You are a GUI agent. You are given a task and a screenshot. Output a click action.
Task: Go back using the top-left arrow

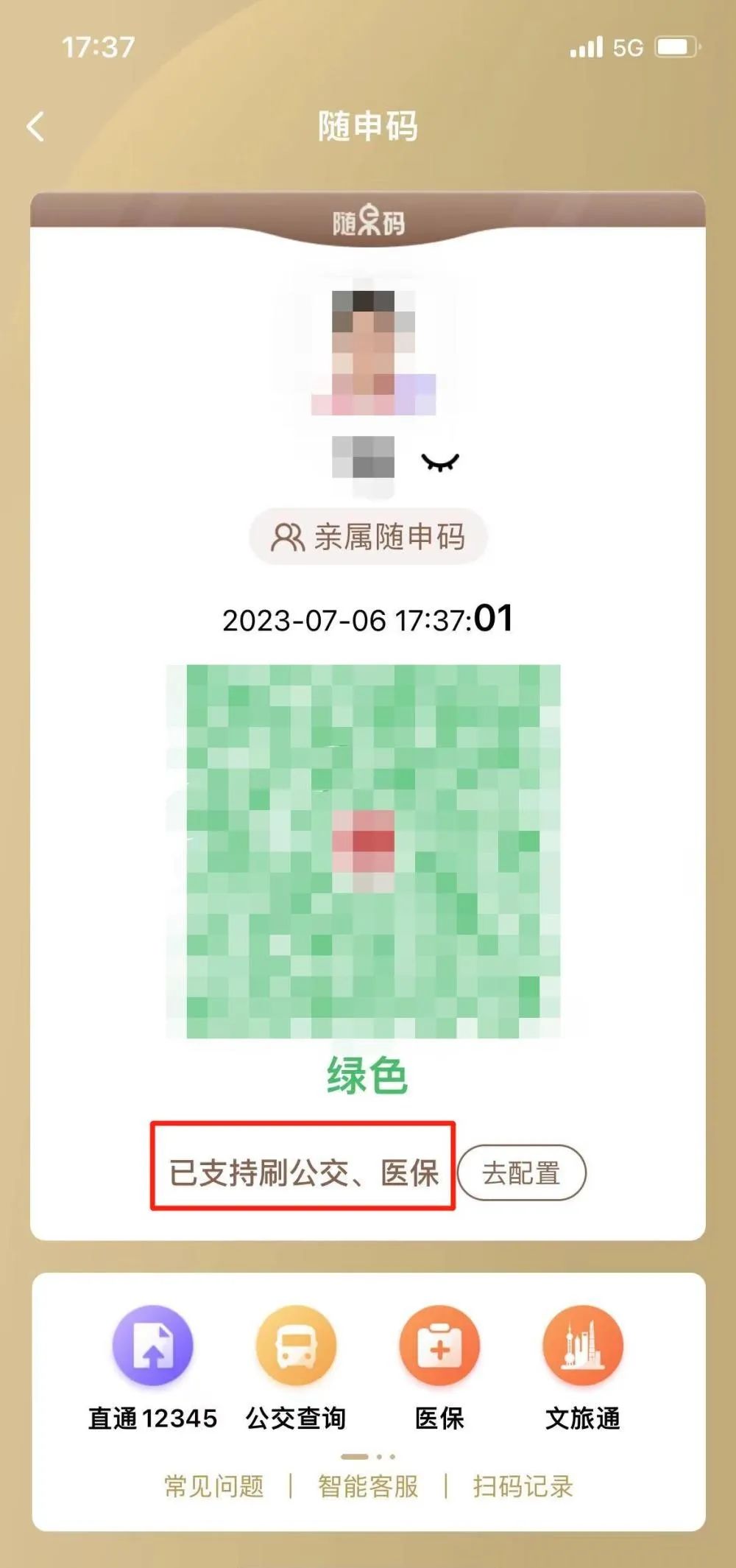point(35,127)
